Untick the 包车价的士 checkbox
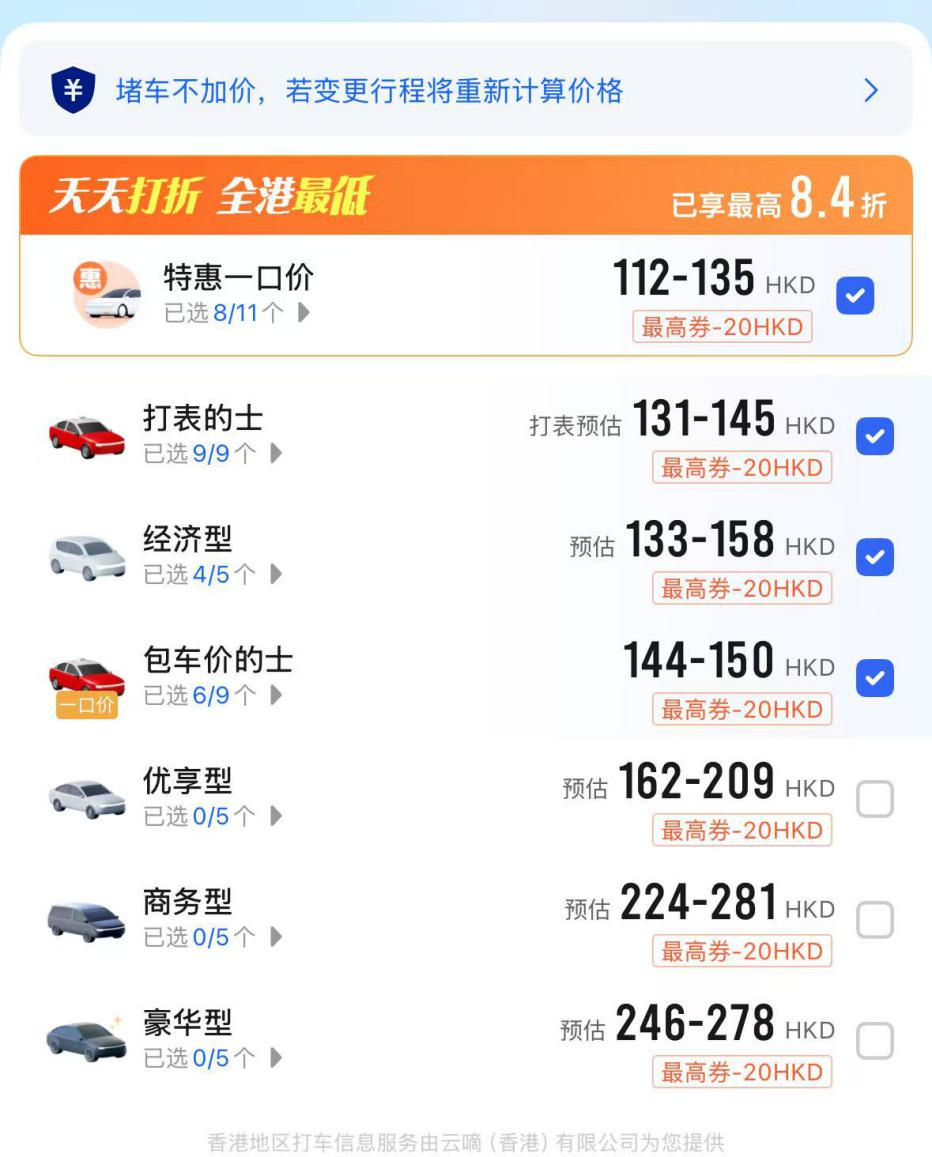The image size is (932, 1157). pos(875,678)
